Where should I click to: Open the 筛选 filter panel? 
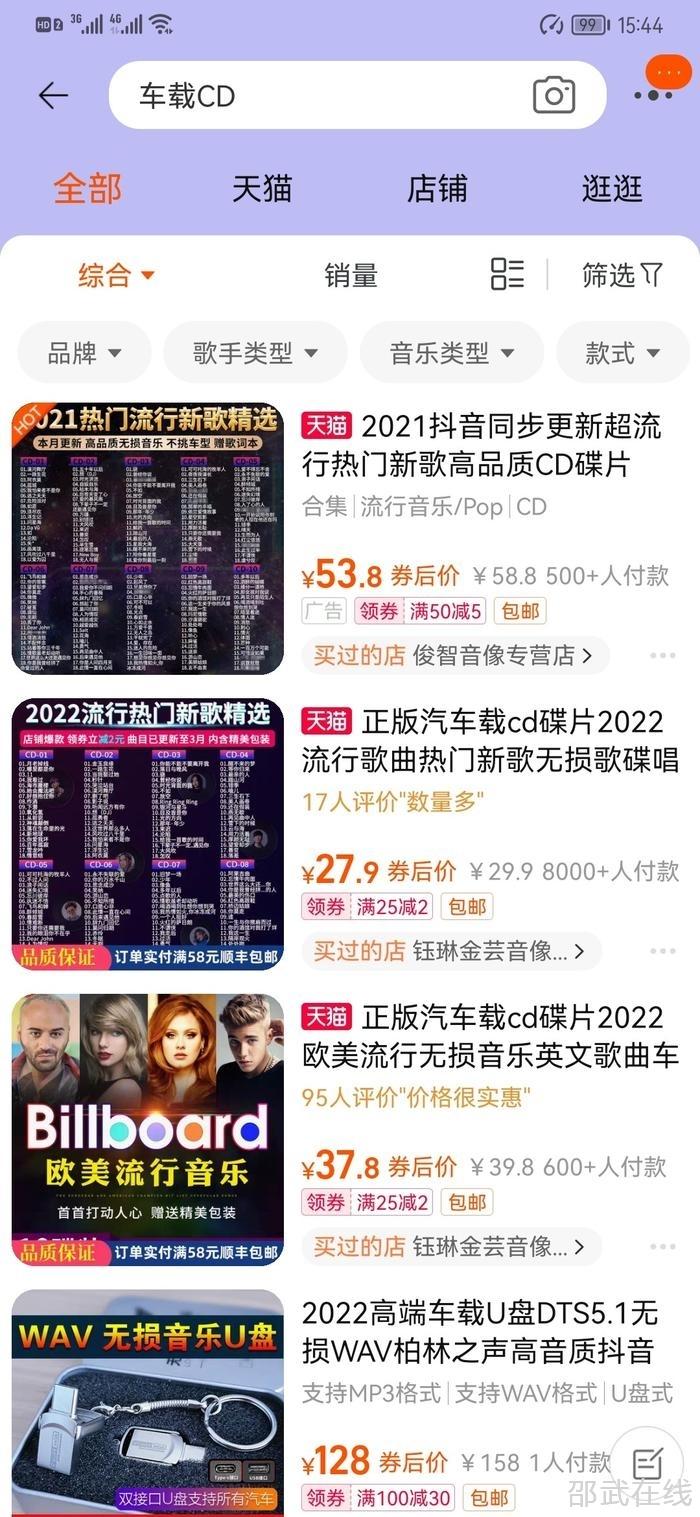(622, 274)
